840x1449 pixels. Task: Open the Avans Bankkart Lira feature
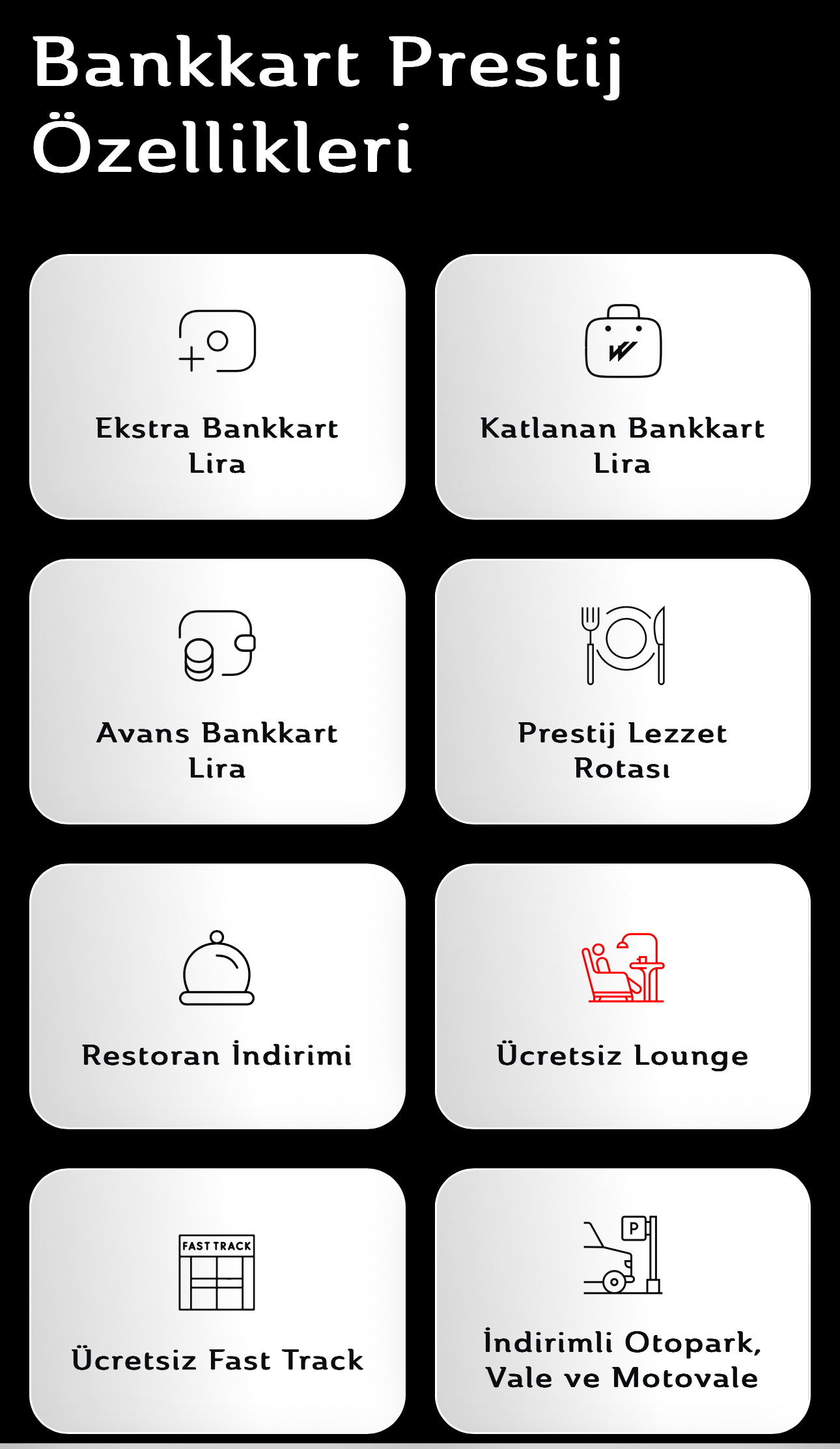click(217, 692)
